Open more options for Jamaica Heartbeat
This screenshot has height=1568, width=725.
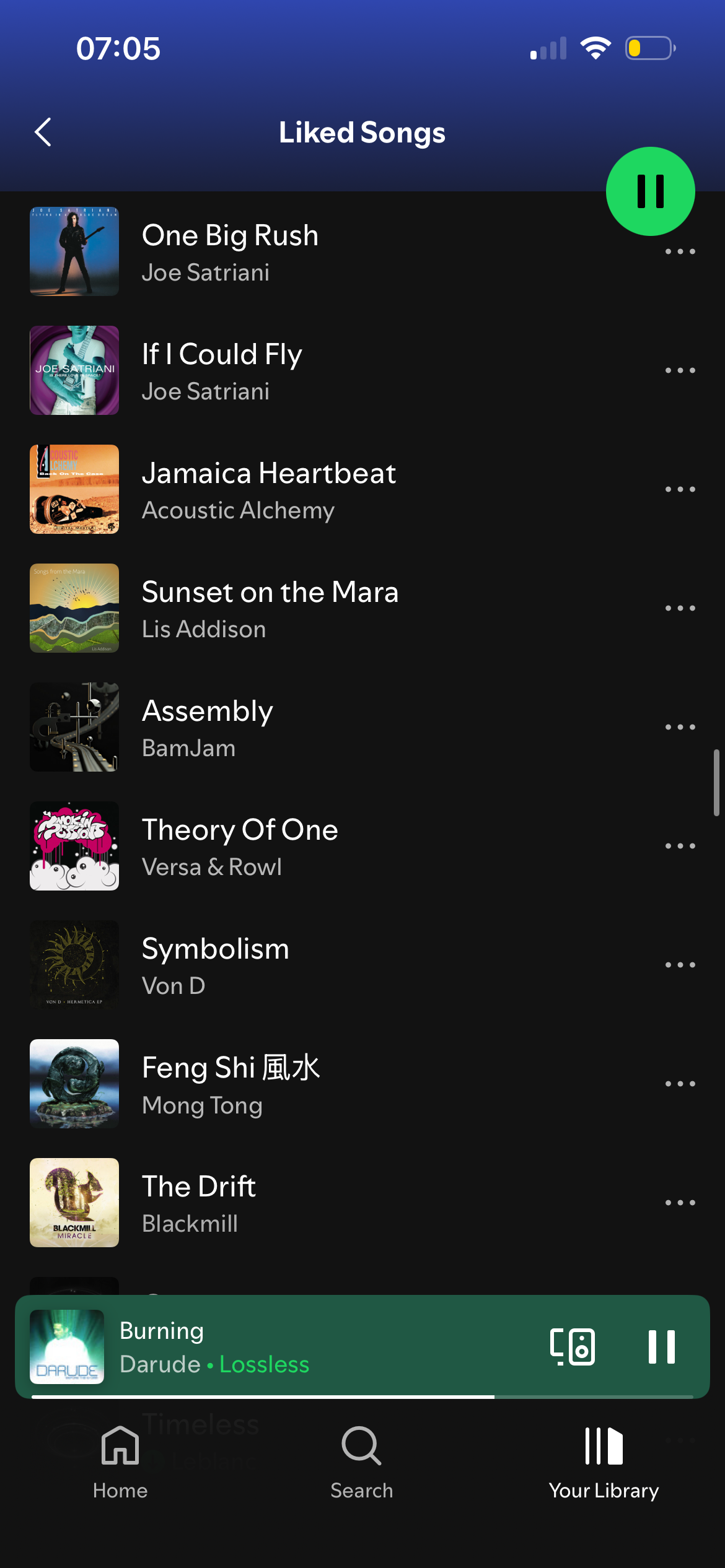tap(680, 489)
